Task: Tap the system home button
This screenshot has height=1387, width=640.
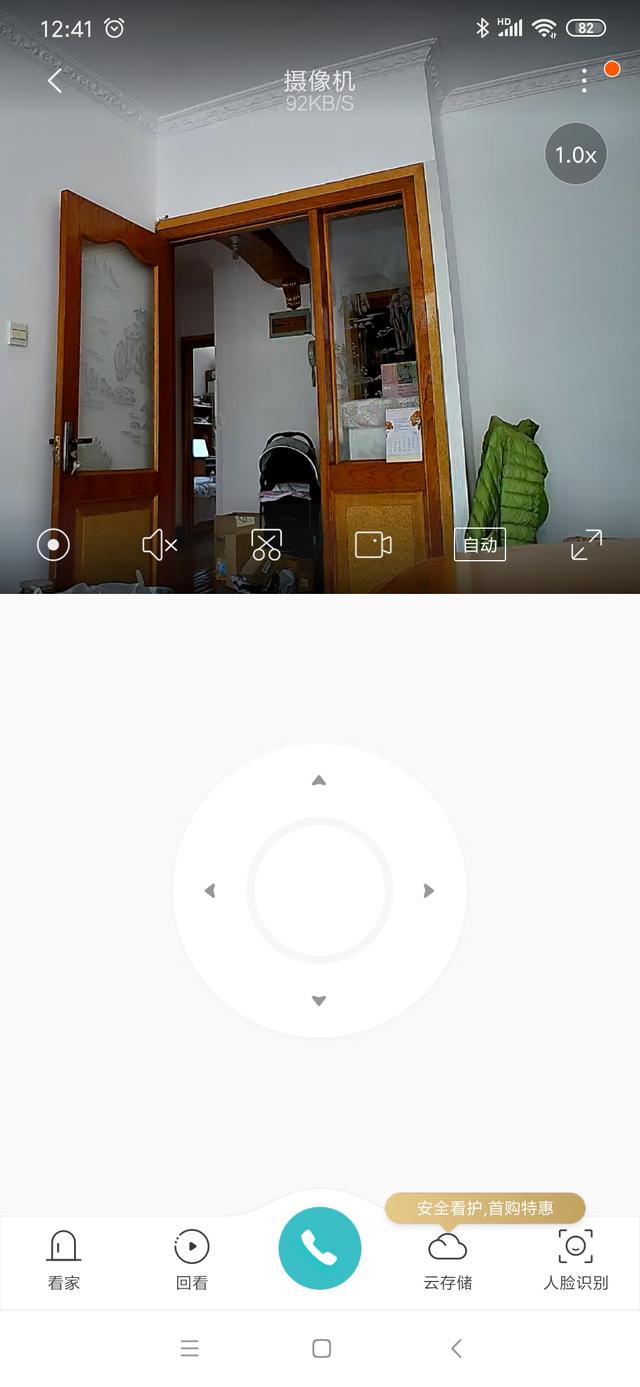Action: point(321,1348)
